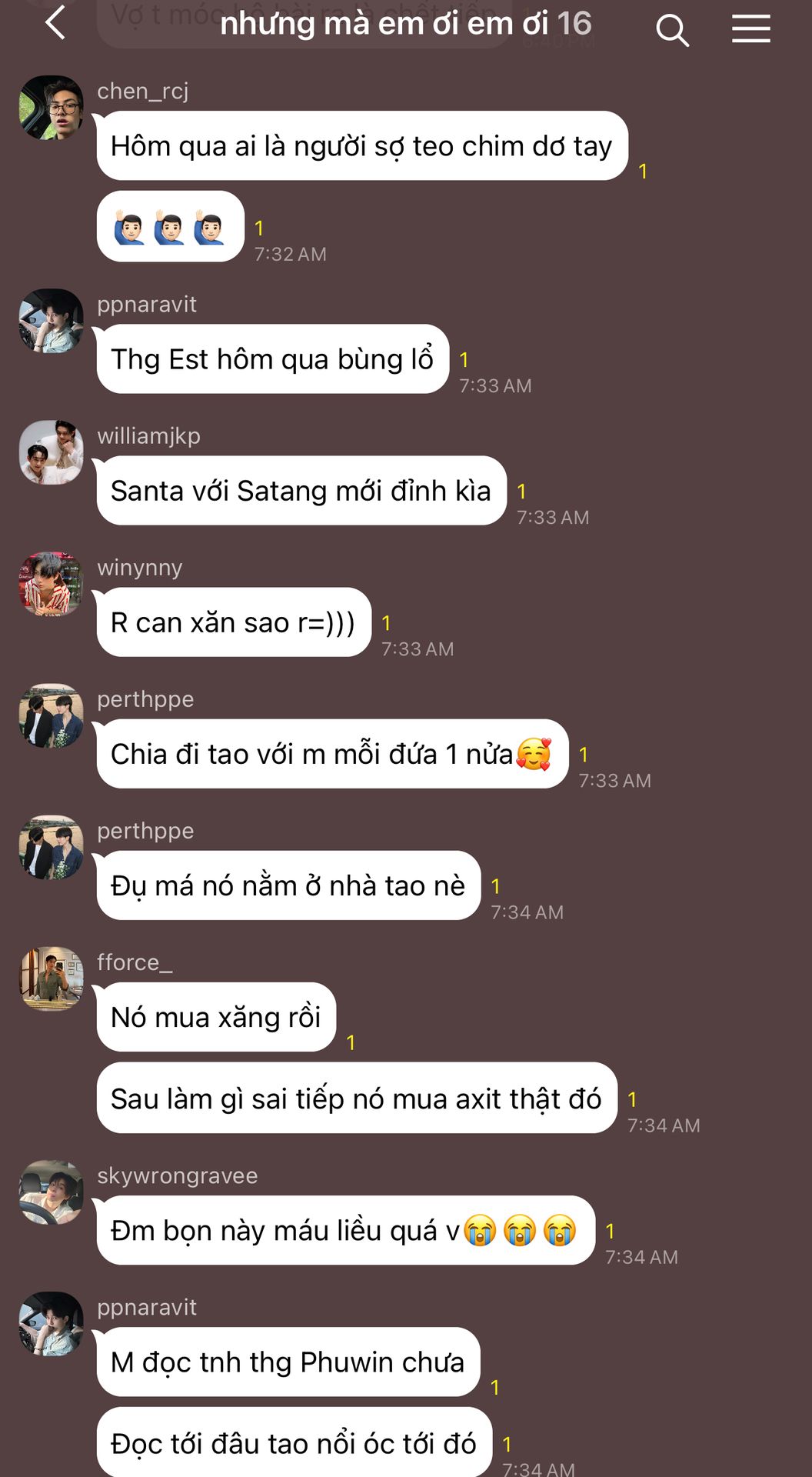The width and height of the screenshot is (812, 1477).
Task: View skywrongravee's profile picture
Action: tap(51, 1192)
